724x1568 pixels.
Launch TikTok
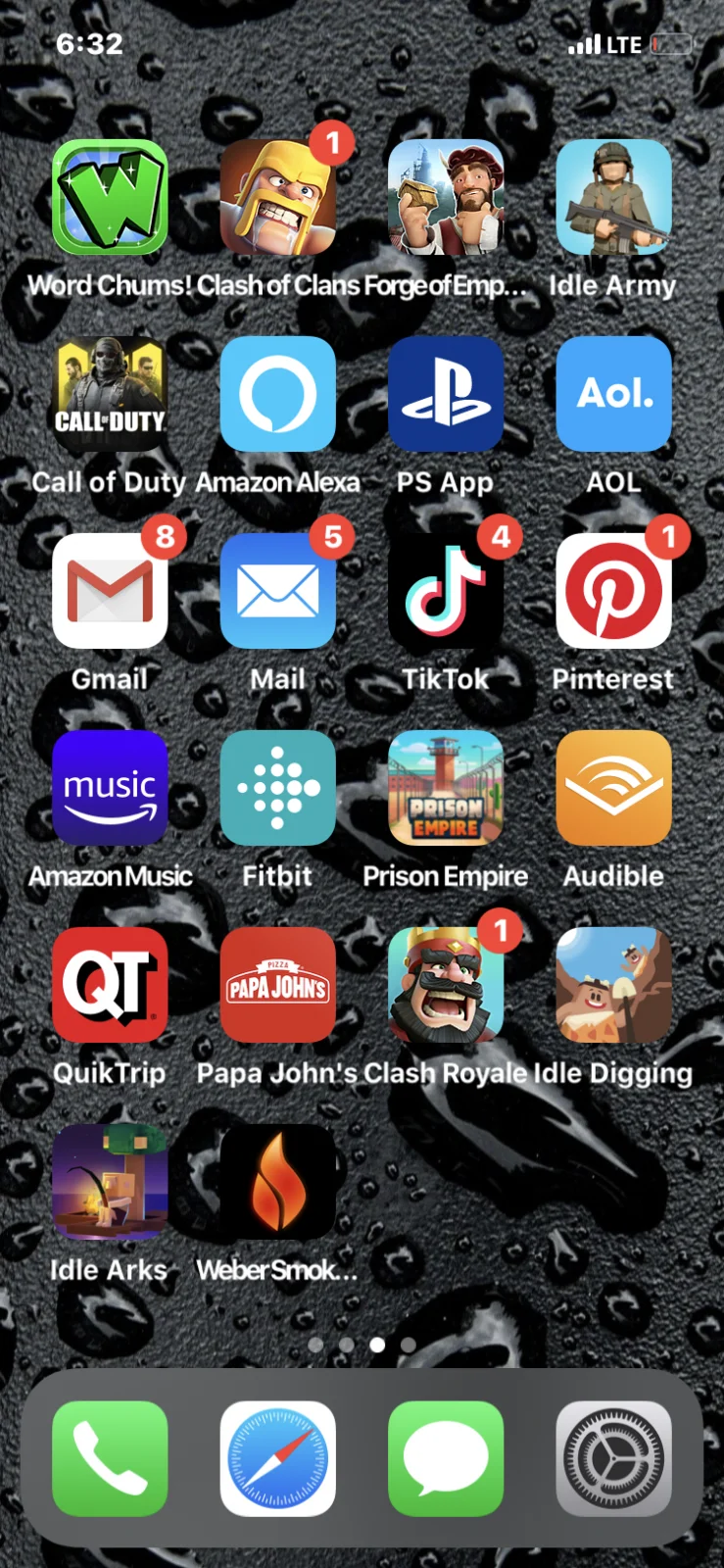pos(446,591)
